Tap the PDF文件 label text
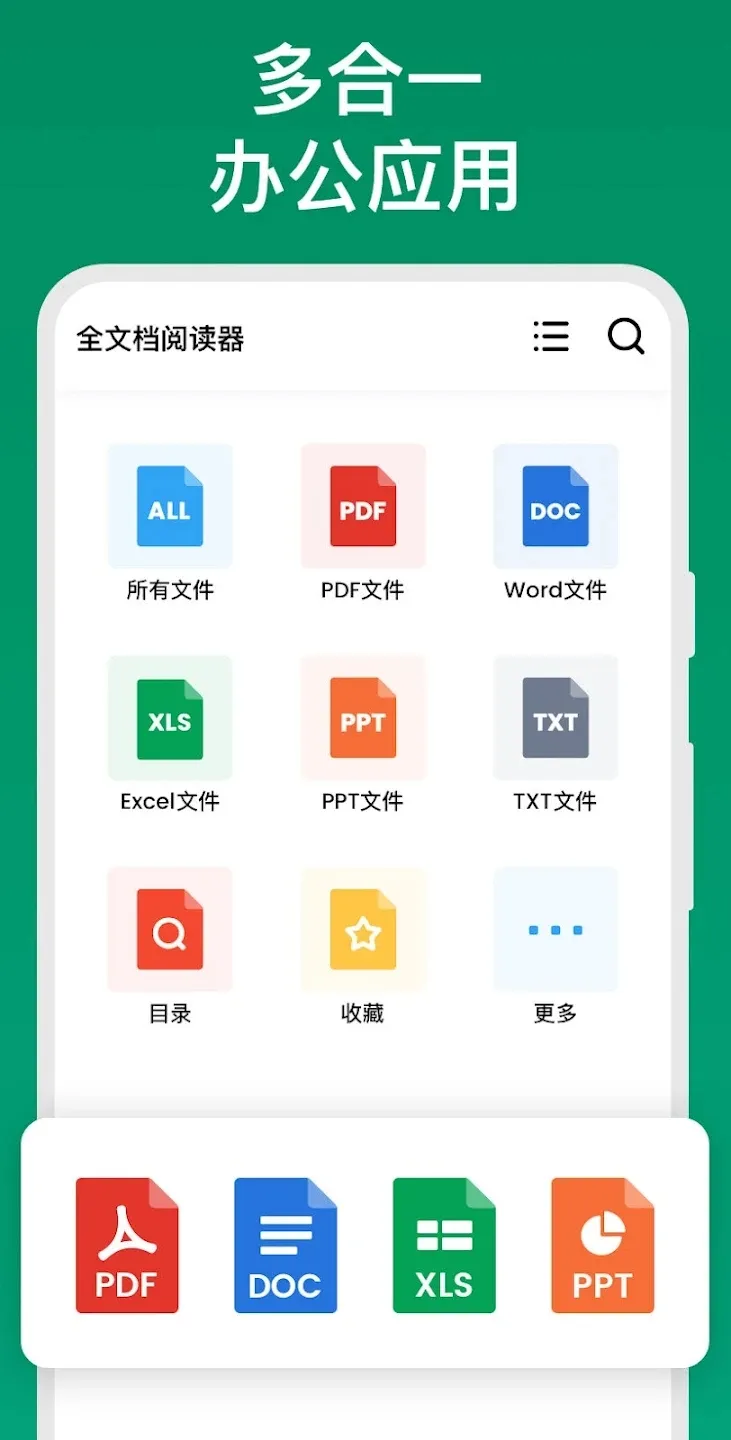This screenshot has height=1440, width=731. 362,590
